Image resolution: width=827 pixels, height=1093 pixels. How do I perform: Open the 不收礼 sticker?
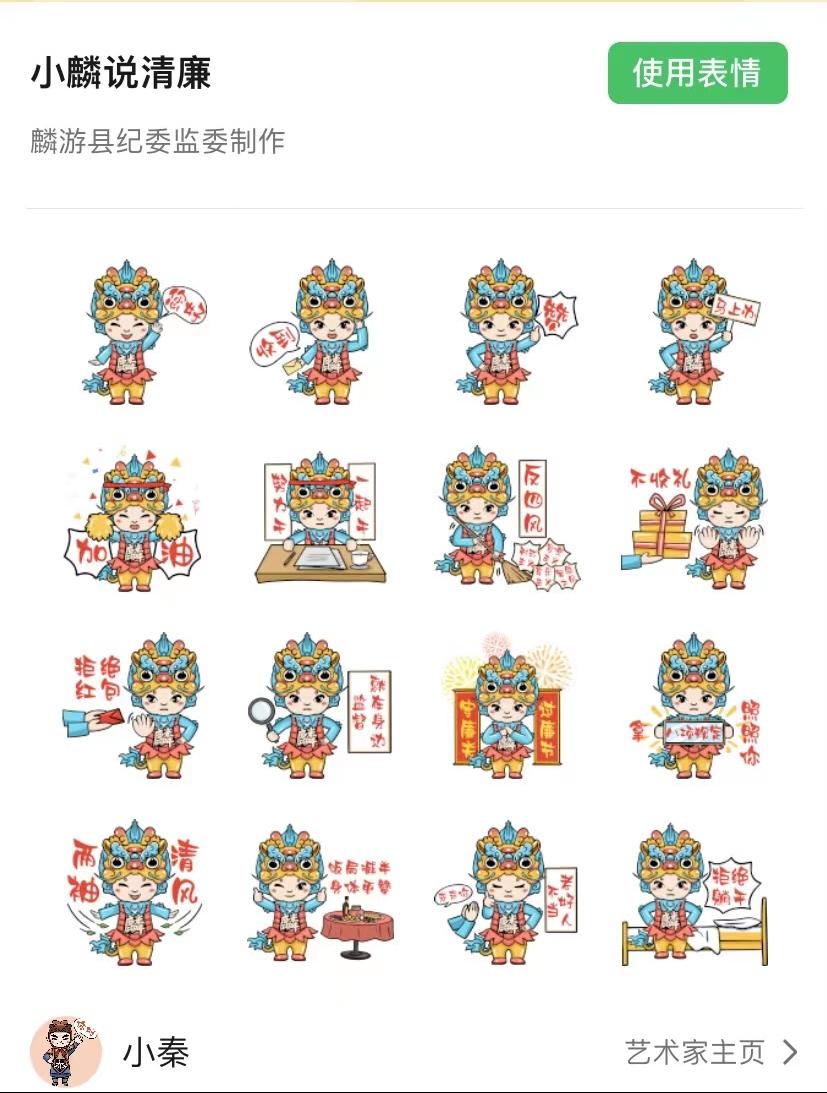click(x=695, y=520)
